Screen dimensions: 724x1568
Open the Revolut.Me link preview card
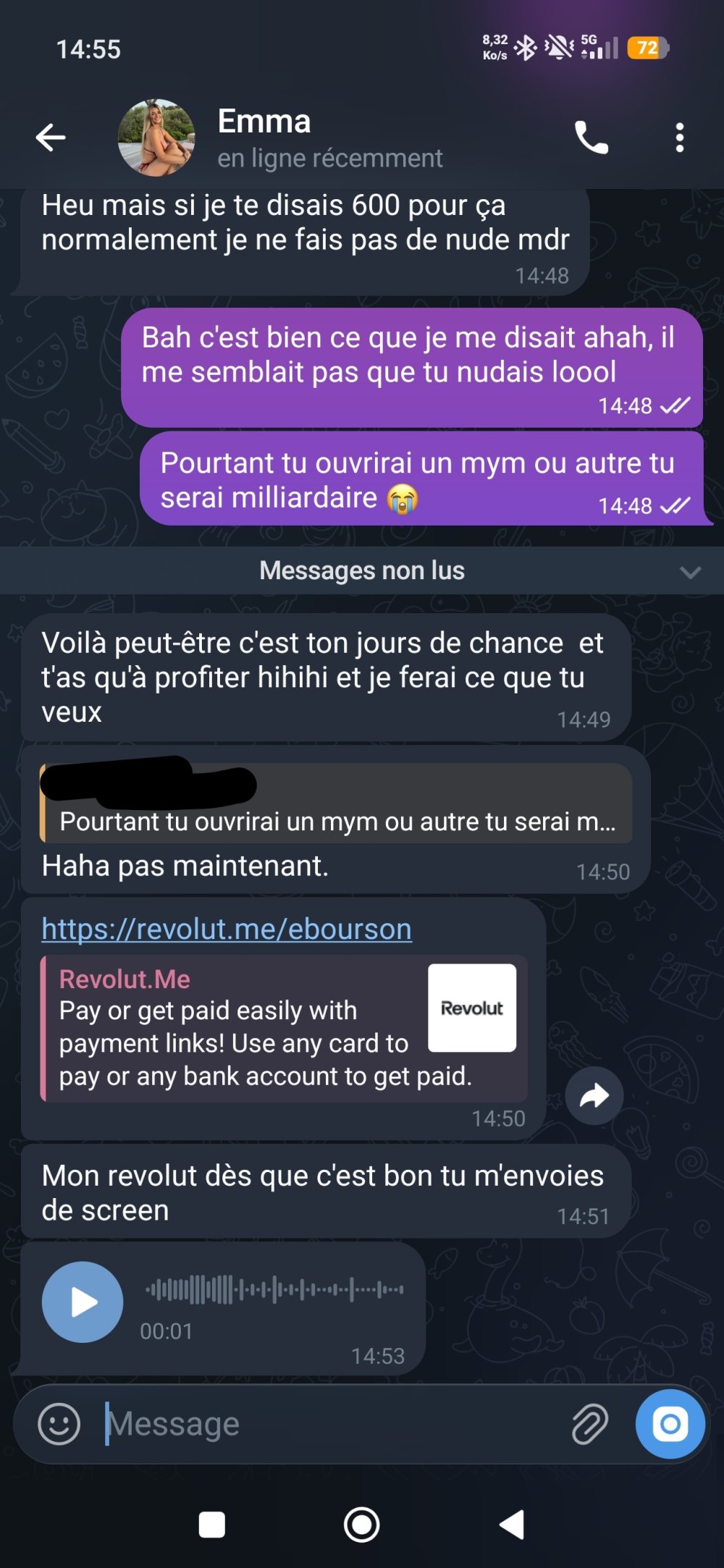click(x=284, y=1028)
